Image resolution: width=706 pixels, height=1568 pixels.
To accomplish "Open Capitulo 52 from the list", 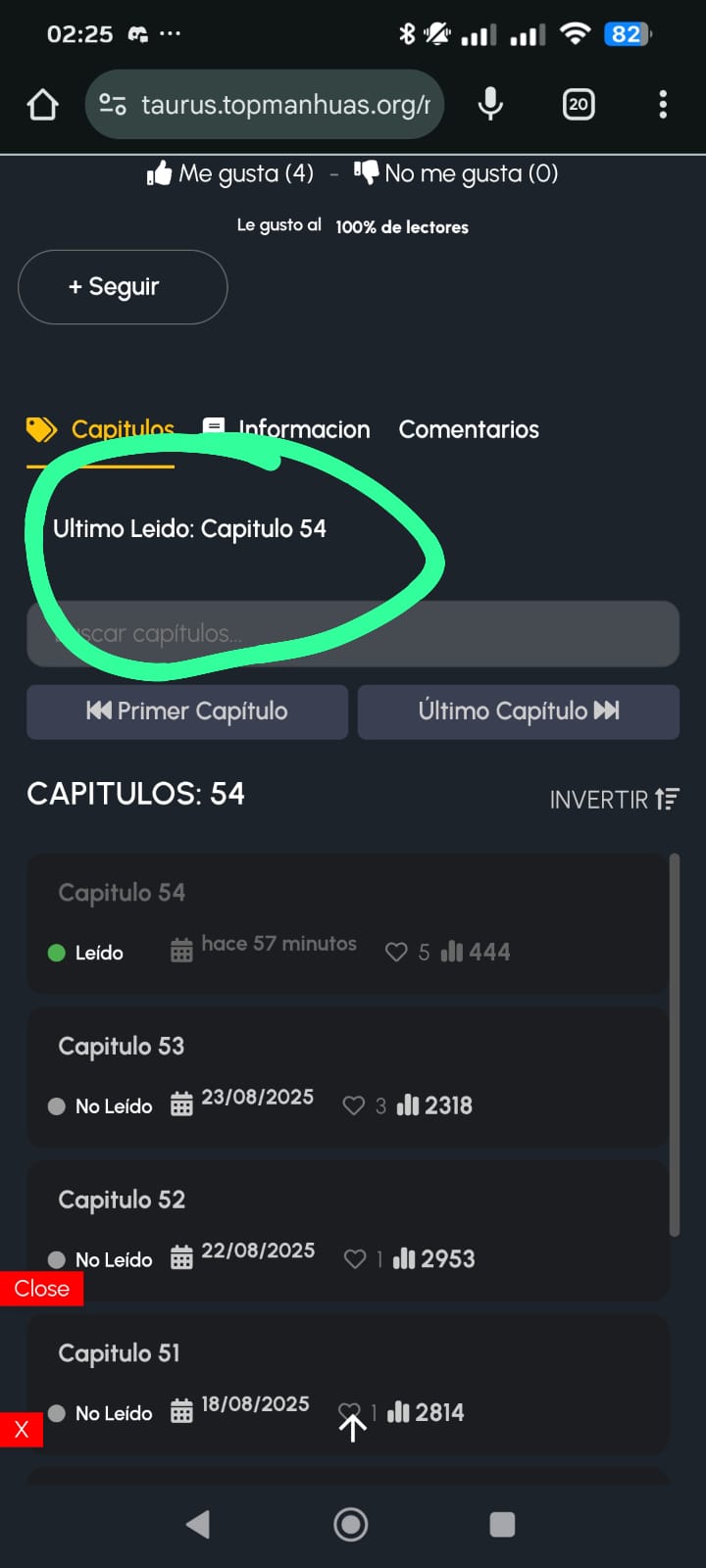I will [122, 1200].
